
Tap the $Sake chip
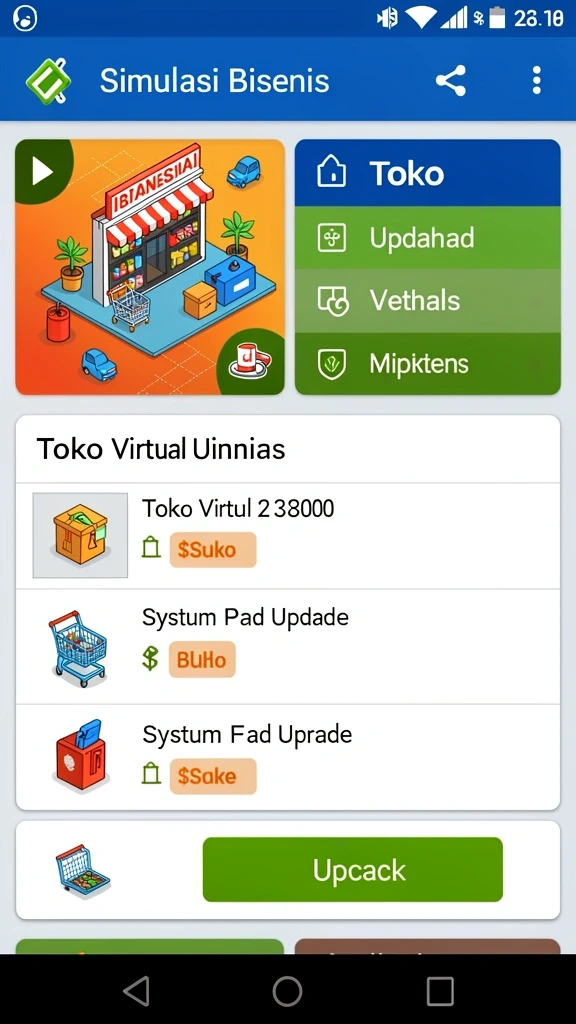tap(213, 776)
